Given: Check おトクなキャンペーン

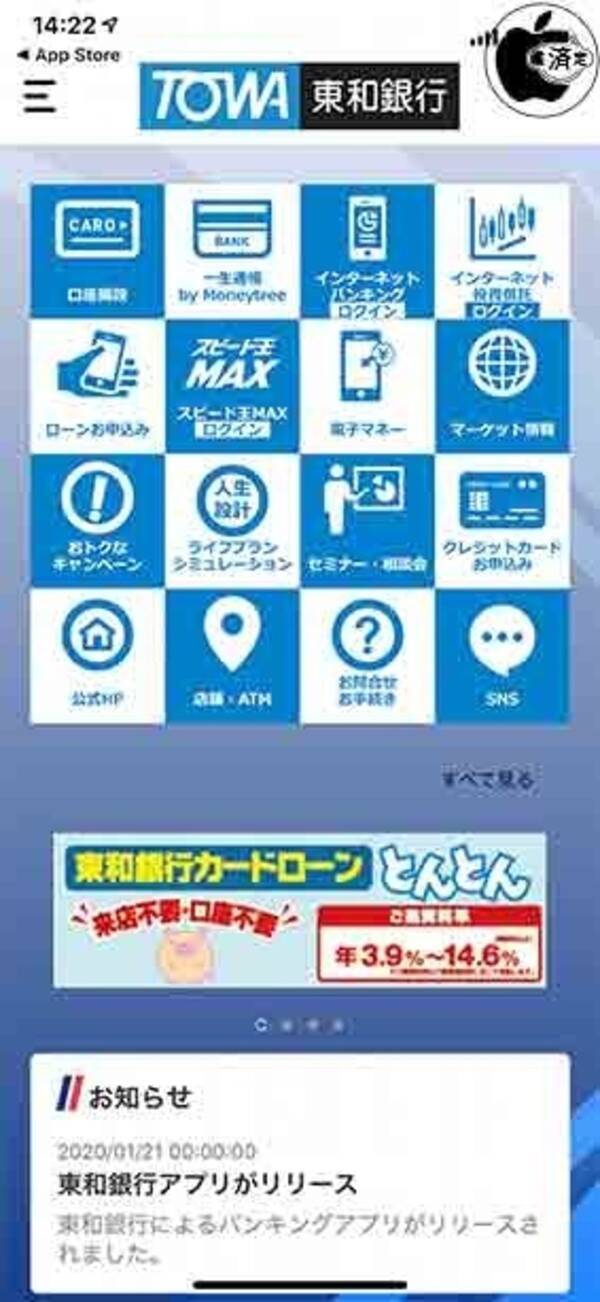Looking at the screenshot, I should click(x=97, y=521).
